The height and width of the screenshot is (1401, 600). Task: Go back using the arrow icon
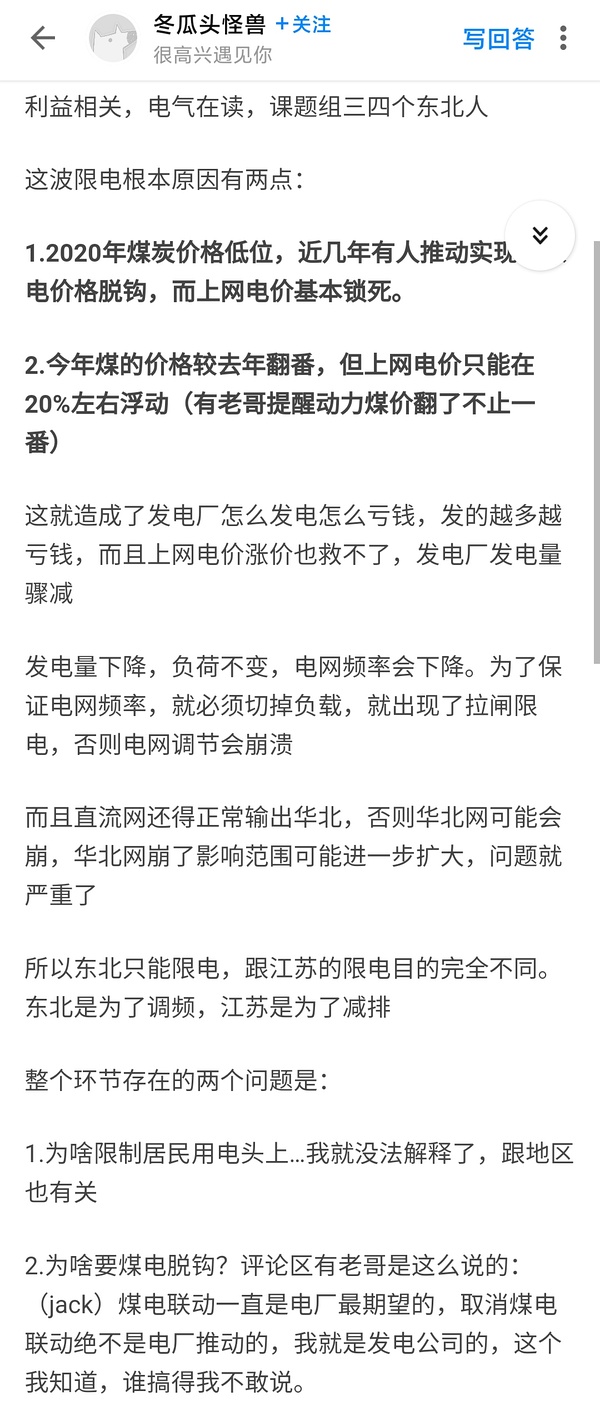(x=42, y=39)
